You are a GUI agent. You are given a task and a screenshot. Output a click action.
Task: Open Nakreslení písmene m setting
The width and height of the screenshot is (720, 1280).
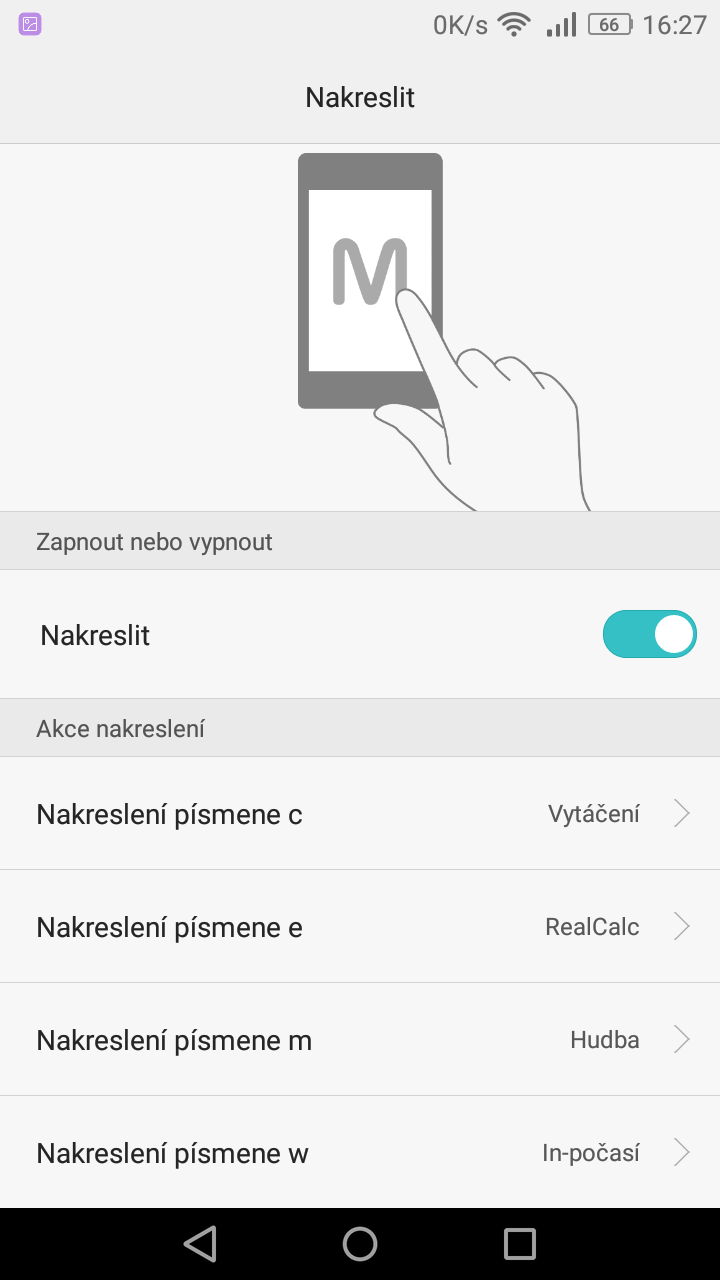click(360, 1040)
